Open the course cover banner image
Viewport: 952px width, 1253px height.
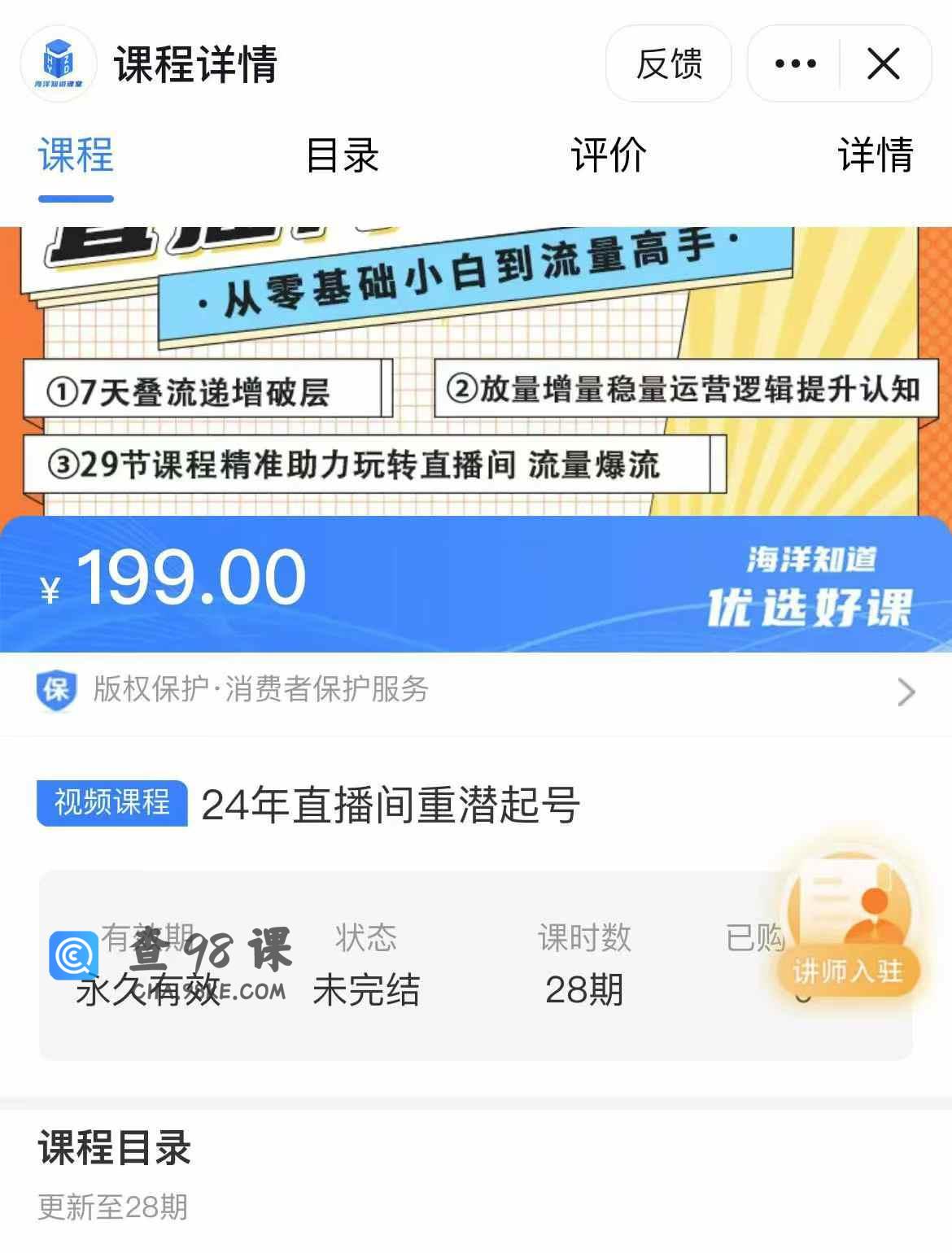click(x=475, y=371)
